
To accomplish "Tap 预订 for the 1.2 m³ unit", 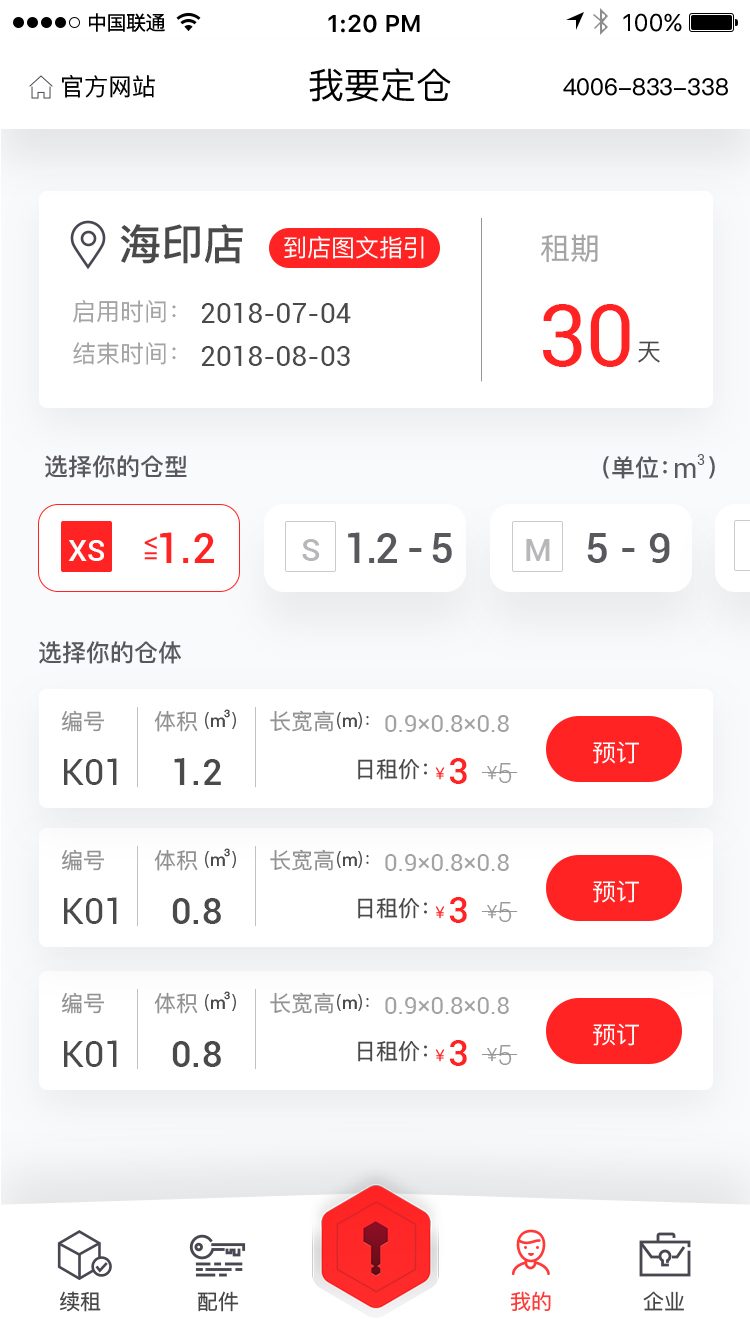I will point(614,749).
